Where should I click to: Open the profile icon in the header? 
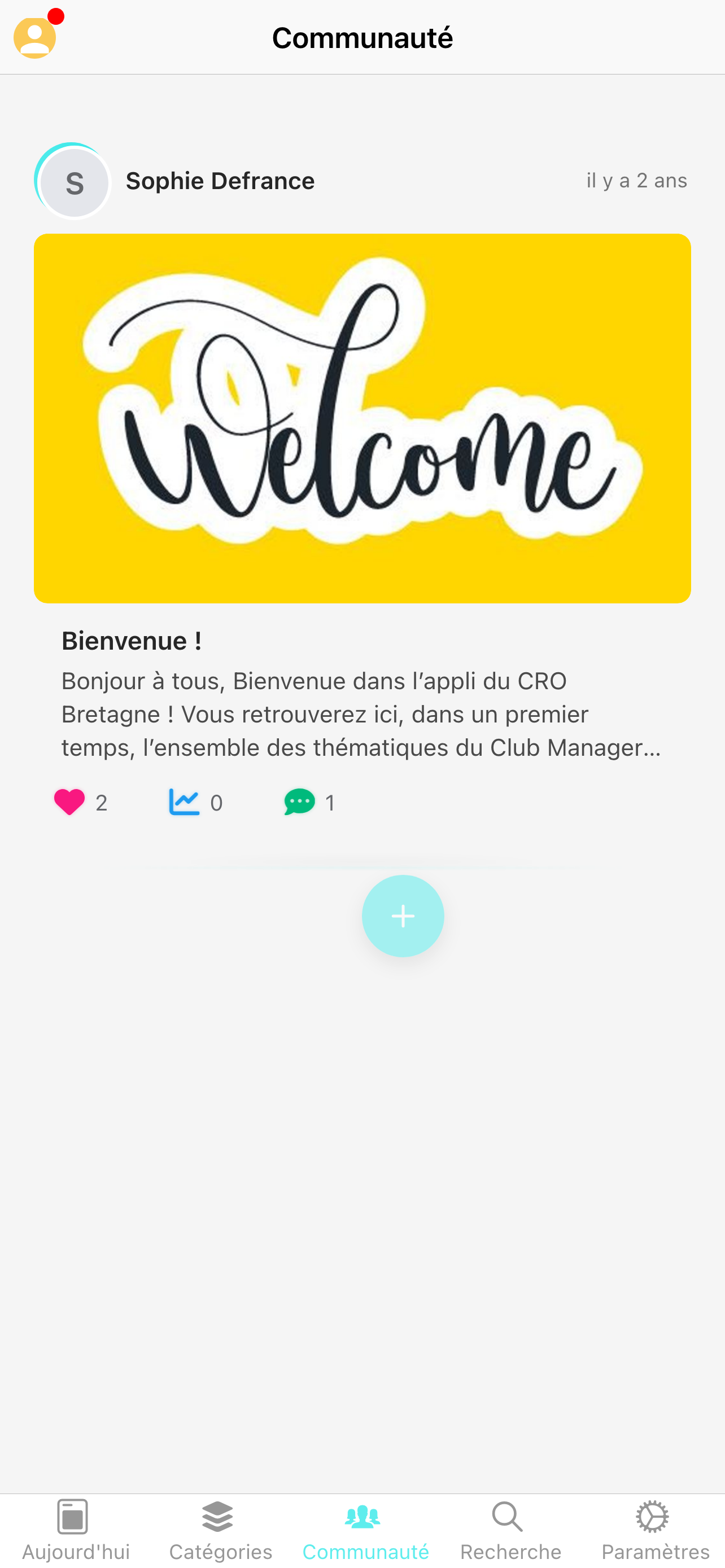pyautogui.click(x=34, y=38)
